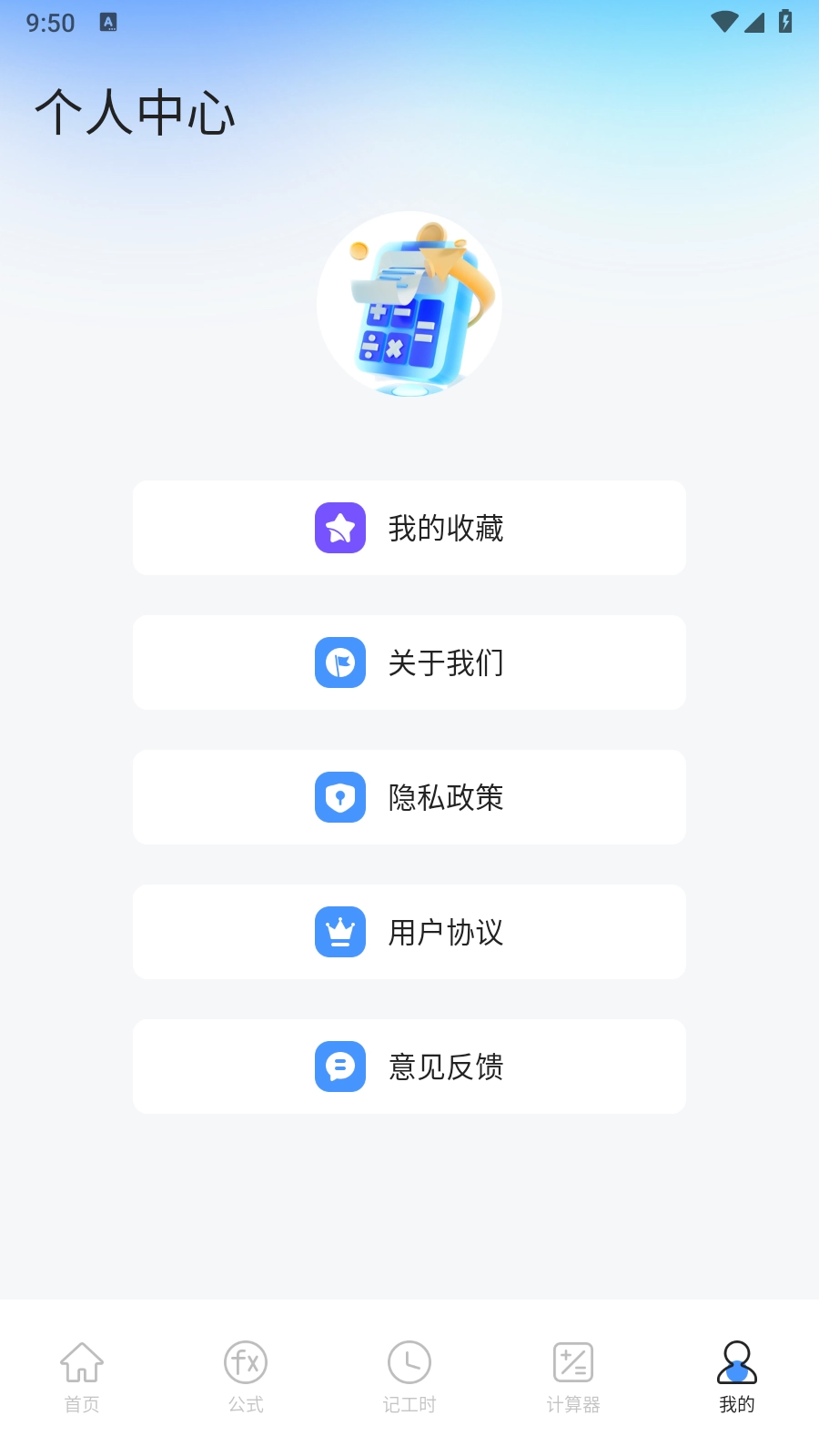Screen dimensions: 819x1456
Task: Select the star icon for 我的收藏
Action: point(340,528)
